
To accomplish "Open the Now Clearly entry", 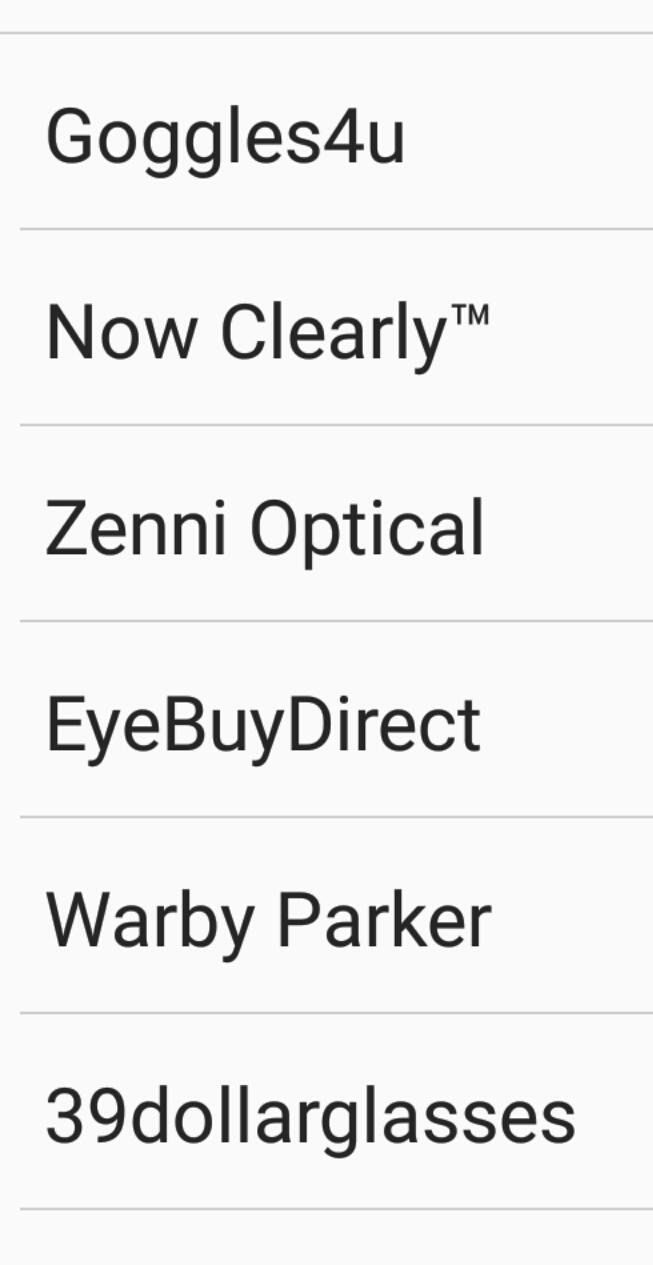I will point(267,332).
